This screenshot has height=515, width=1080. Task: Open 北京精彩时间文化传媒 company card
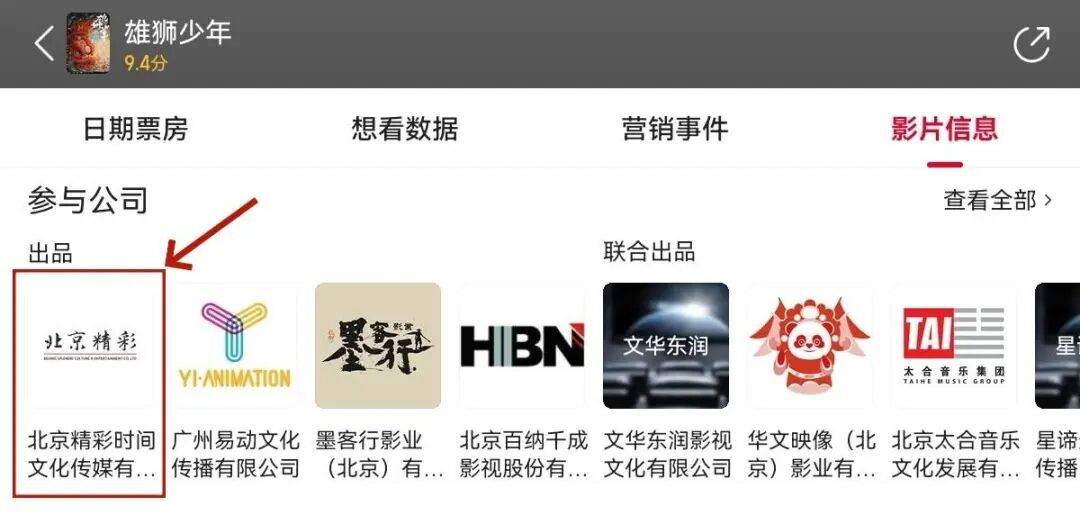coord(90,346)
